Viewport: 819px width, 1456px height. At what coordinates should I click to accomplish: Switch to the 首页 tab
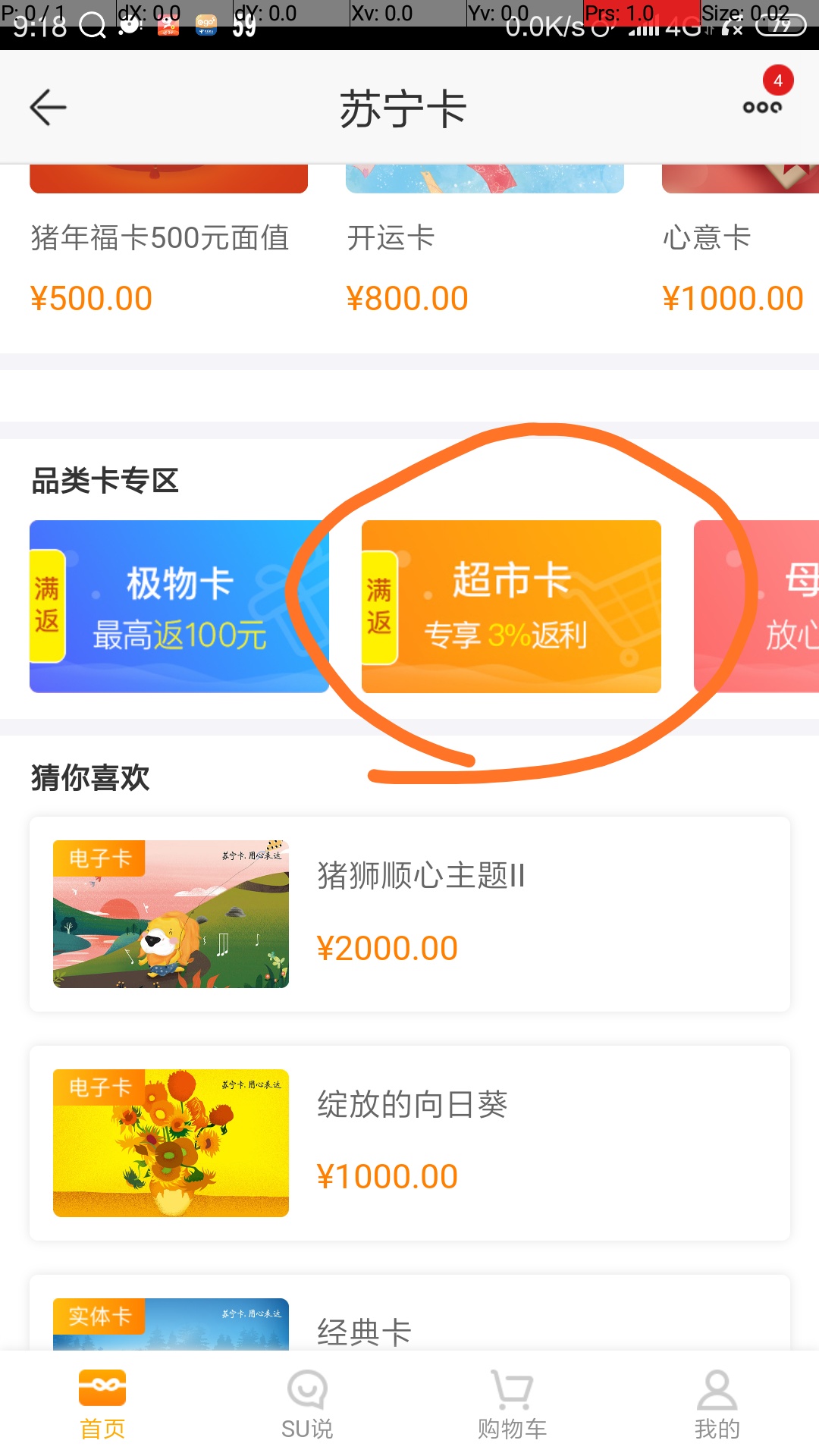point(102,1404)
